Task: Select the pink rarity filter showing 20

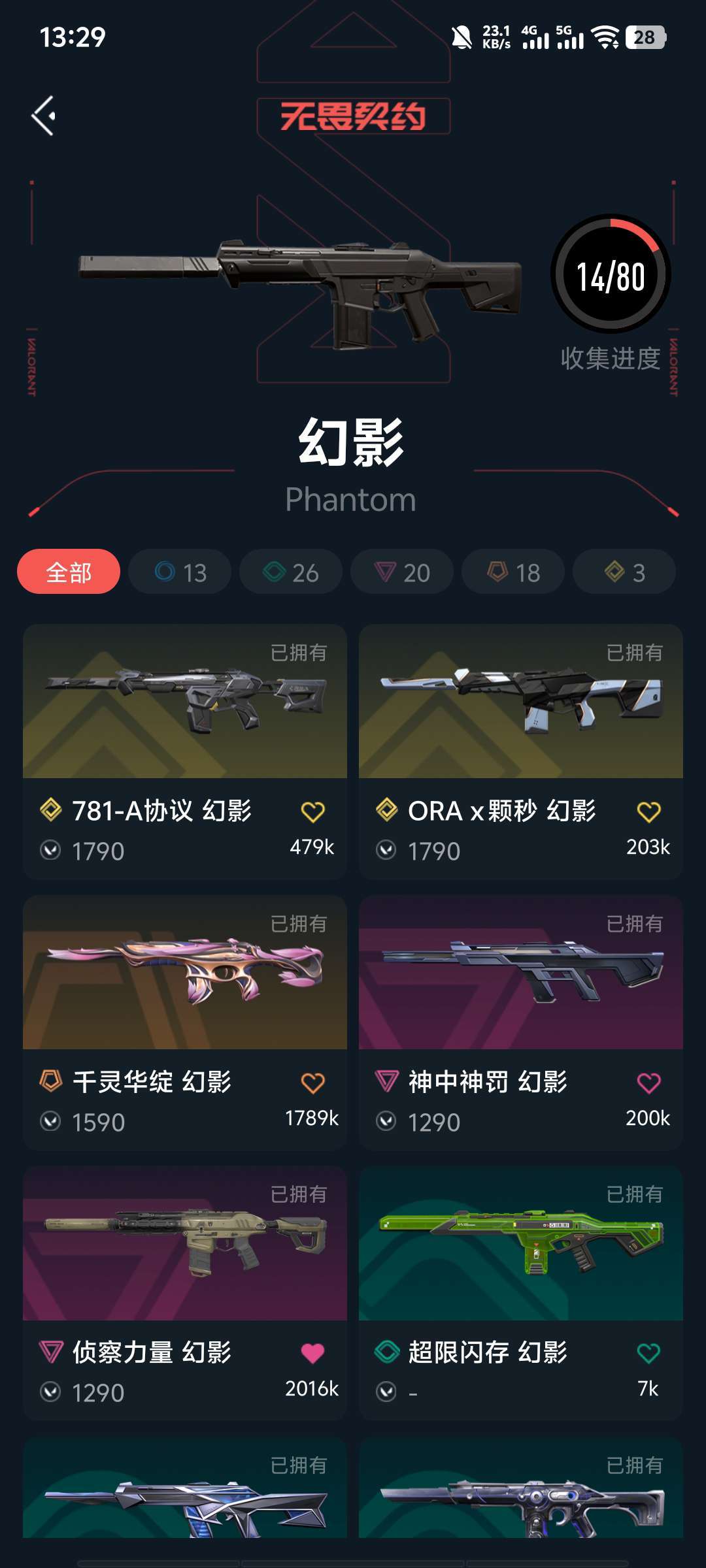Action: tap(401, 572)
